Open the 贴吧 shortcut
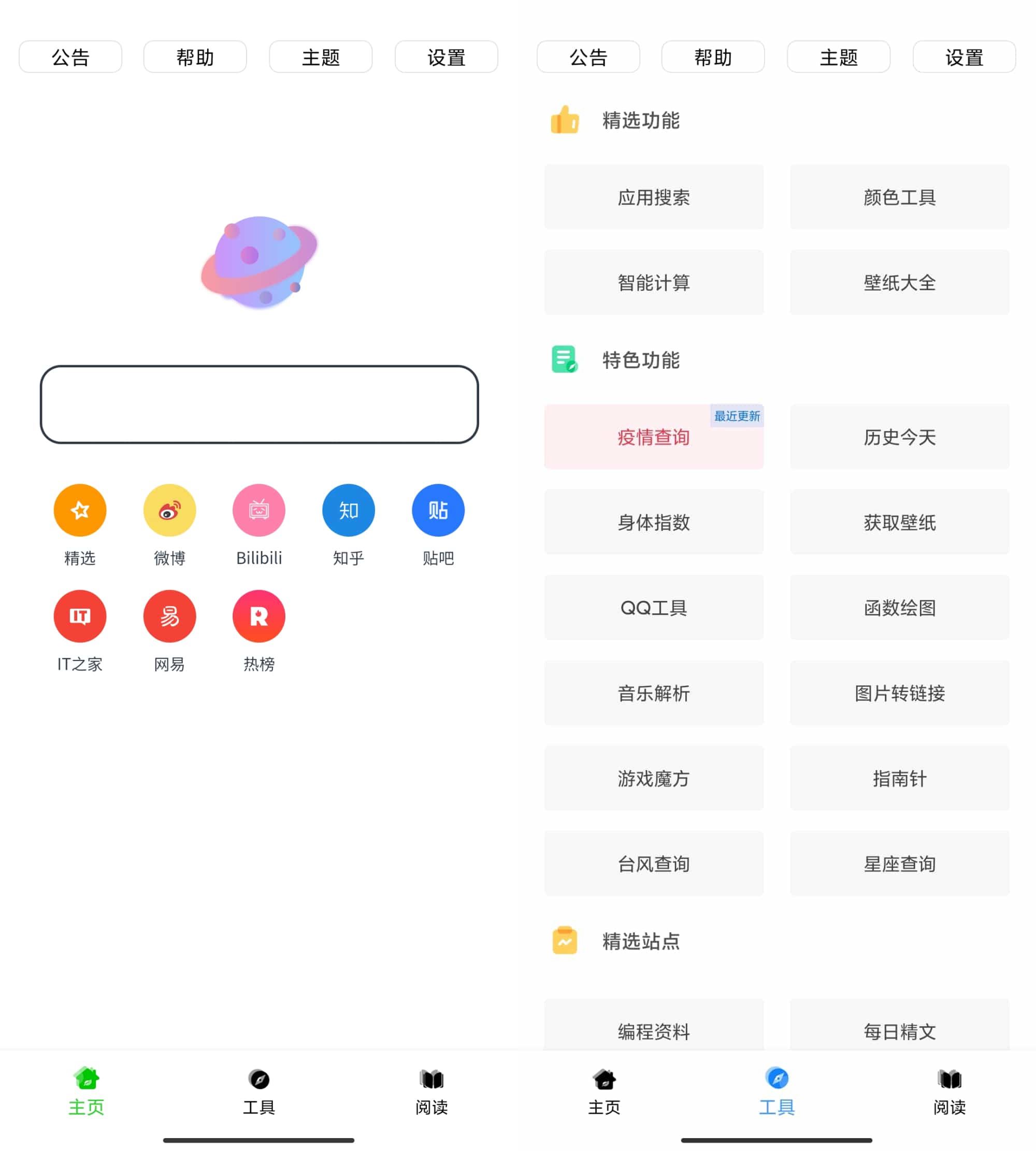Screen dimensions: 1036x1151 (438, 510)
